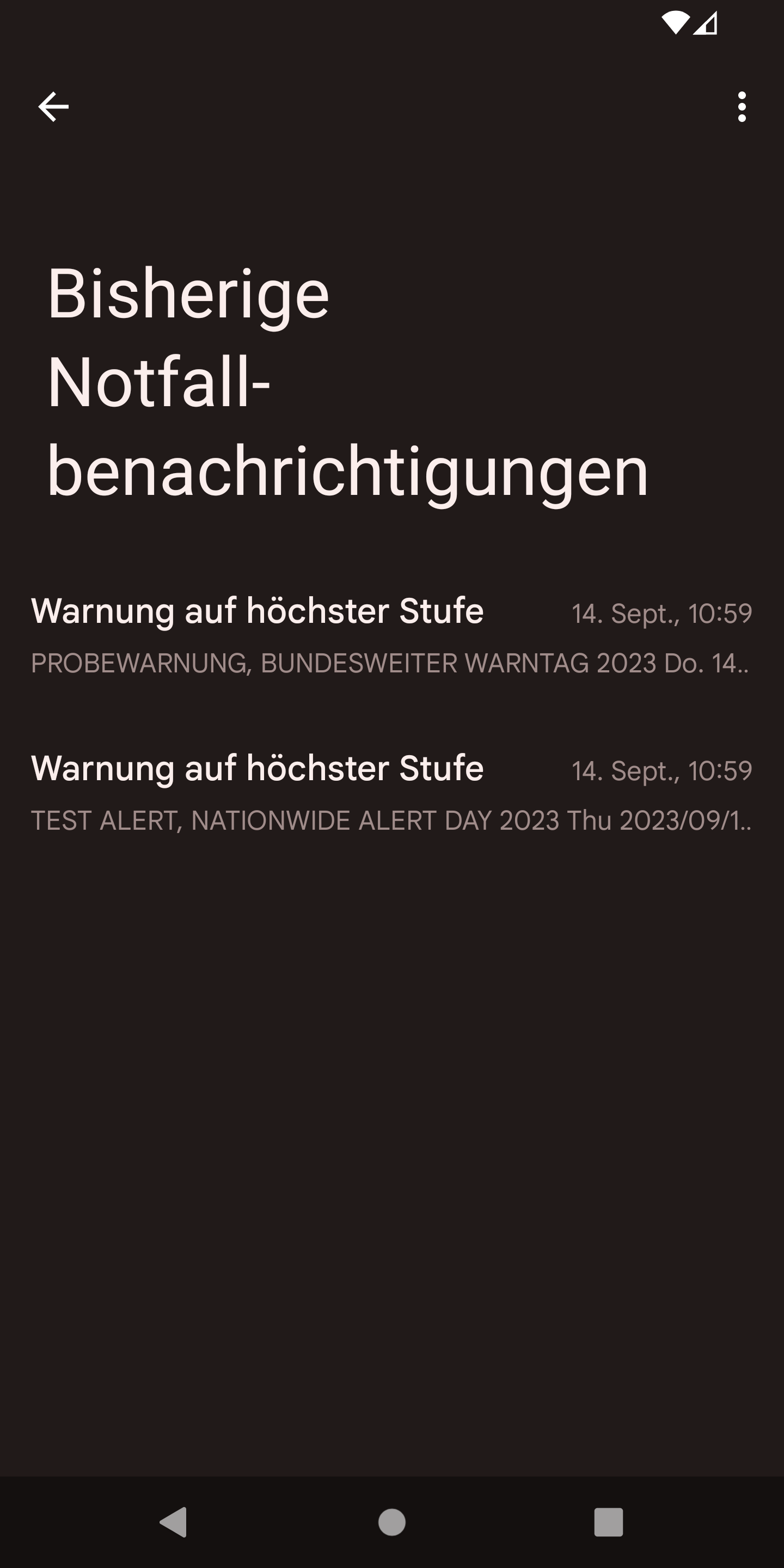Viewport: 784px width, 1568px height.
Task: Expand the overflow options menu
Action: 742,106
